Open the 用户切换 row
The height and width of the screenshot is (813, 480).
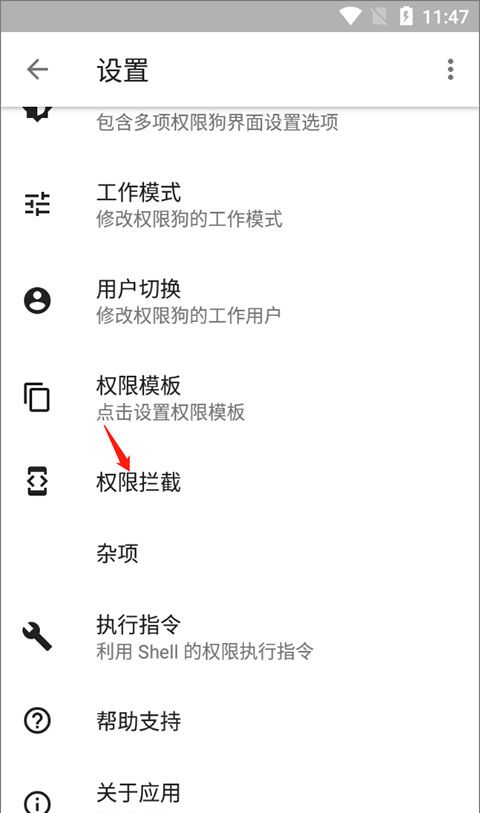tap(240, 301)
